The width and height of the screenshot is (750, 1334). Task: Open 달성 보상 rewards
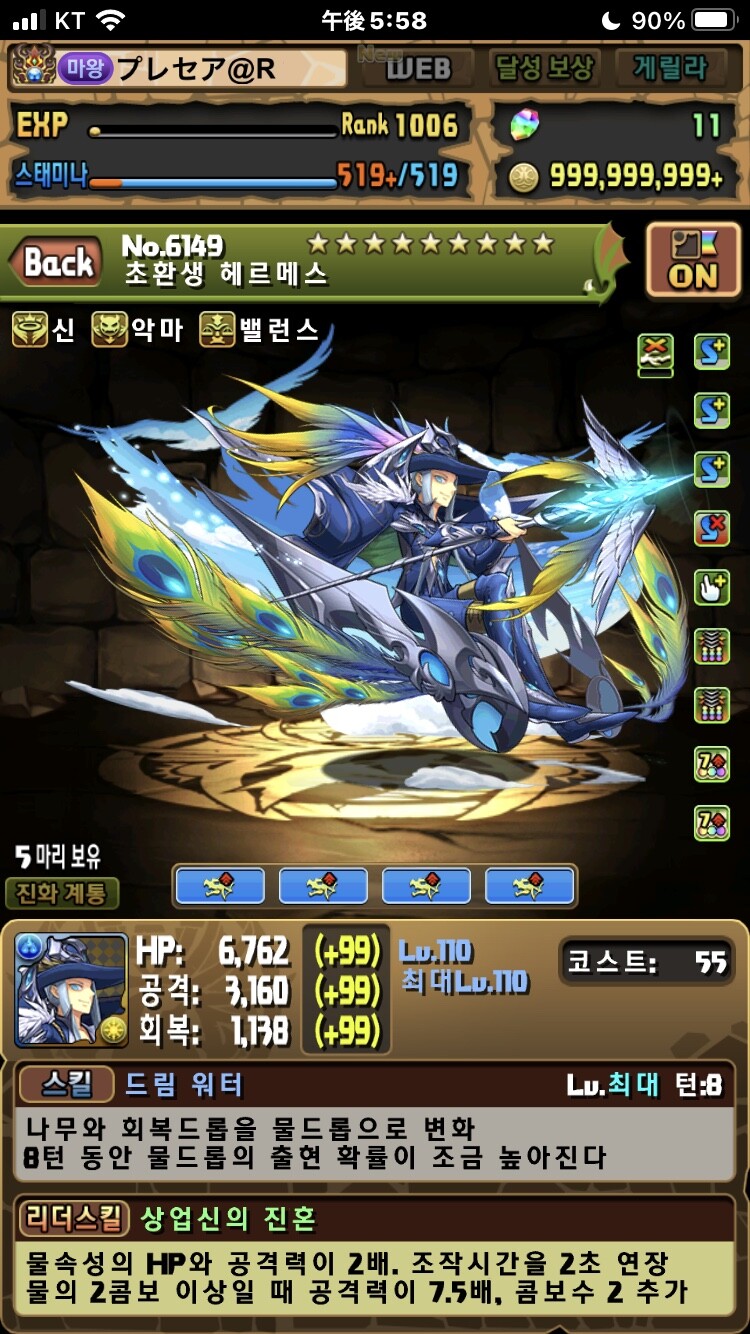pyautogui.click(x=545, y=68)
